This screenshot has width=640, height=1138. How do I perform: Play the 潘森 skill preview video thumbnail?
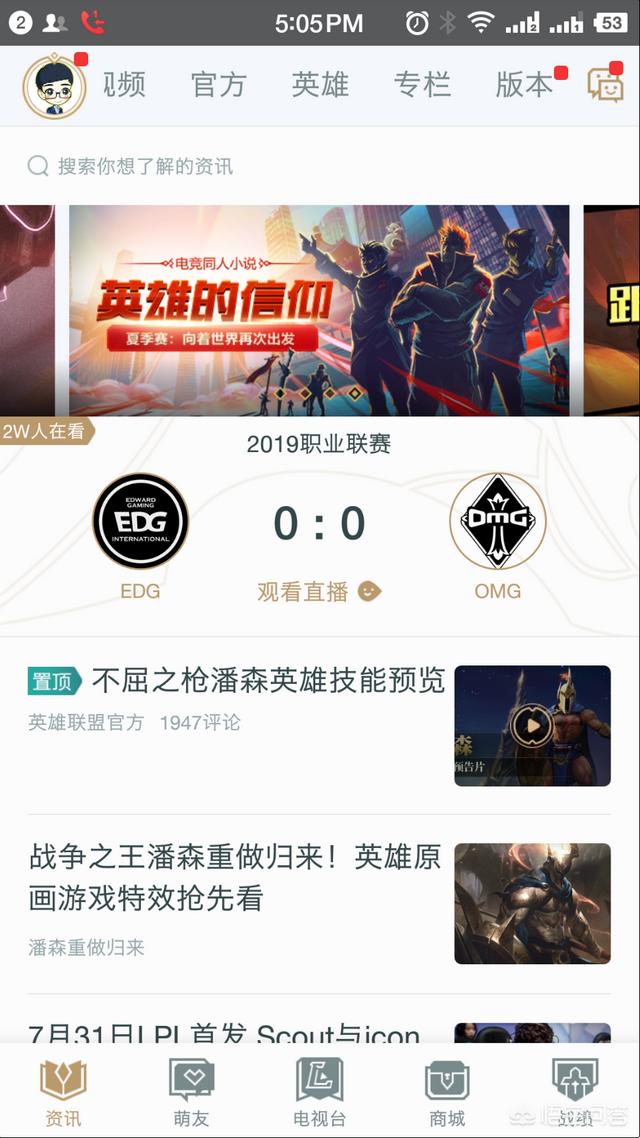point(532,726)
